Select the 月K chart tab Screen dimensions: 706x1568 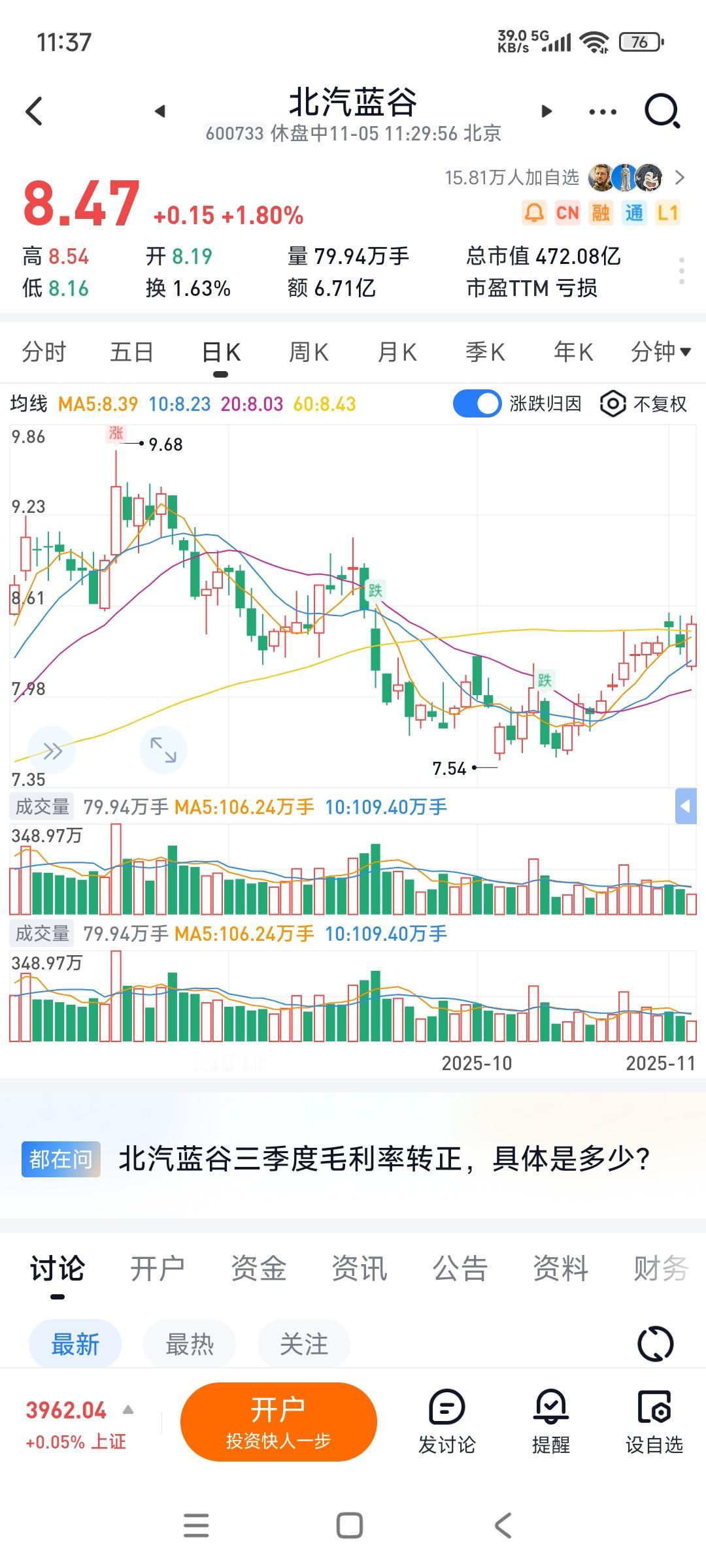tap(397, 352)
